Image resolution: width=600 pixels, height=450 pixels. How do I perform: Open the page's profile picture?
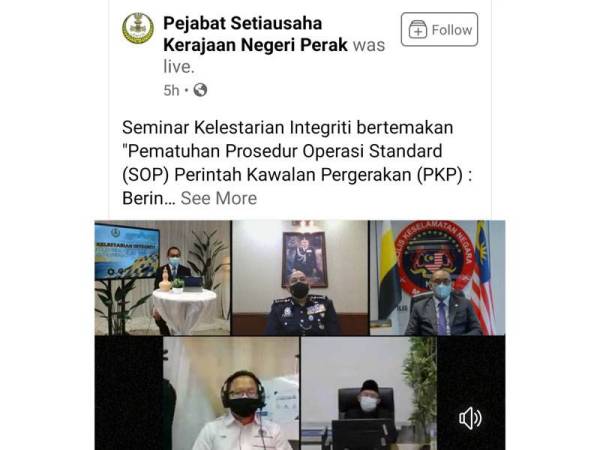138,27
